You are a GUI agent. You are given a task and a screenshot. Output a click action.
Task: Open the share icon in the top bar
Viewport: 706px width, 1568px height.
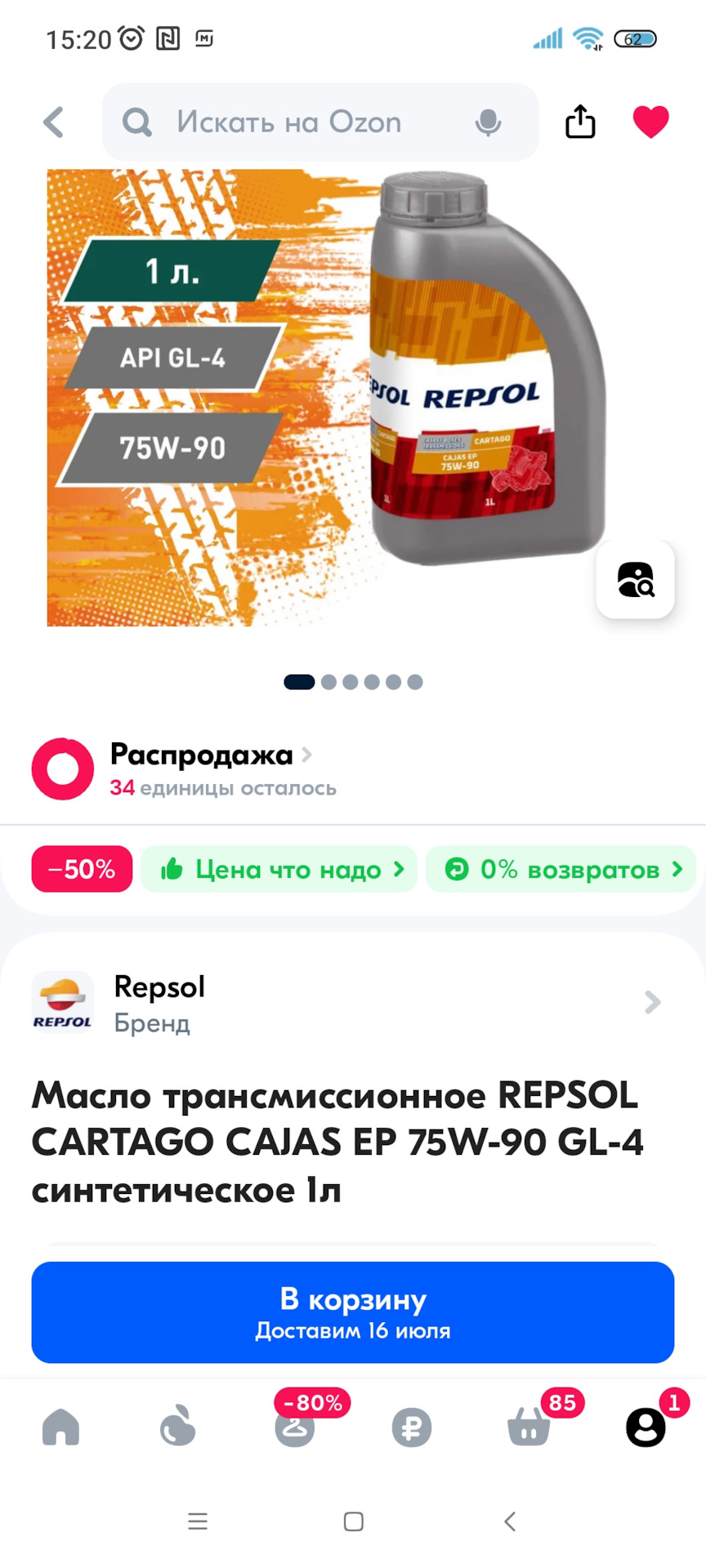579,121
